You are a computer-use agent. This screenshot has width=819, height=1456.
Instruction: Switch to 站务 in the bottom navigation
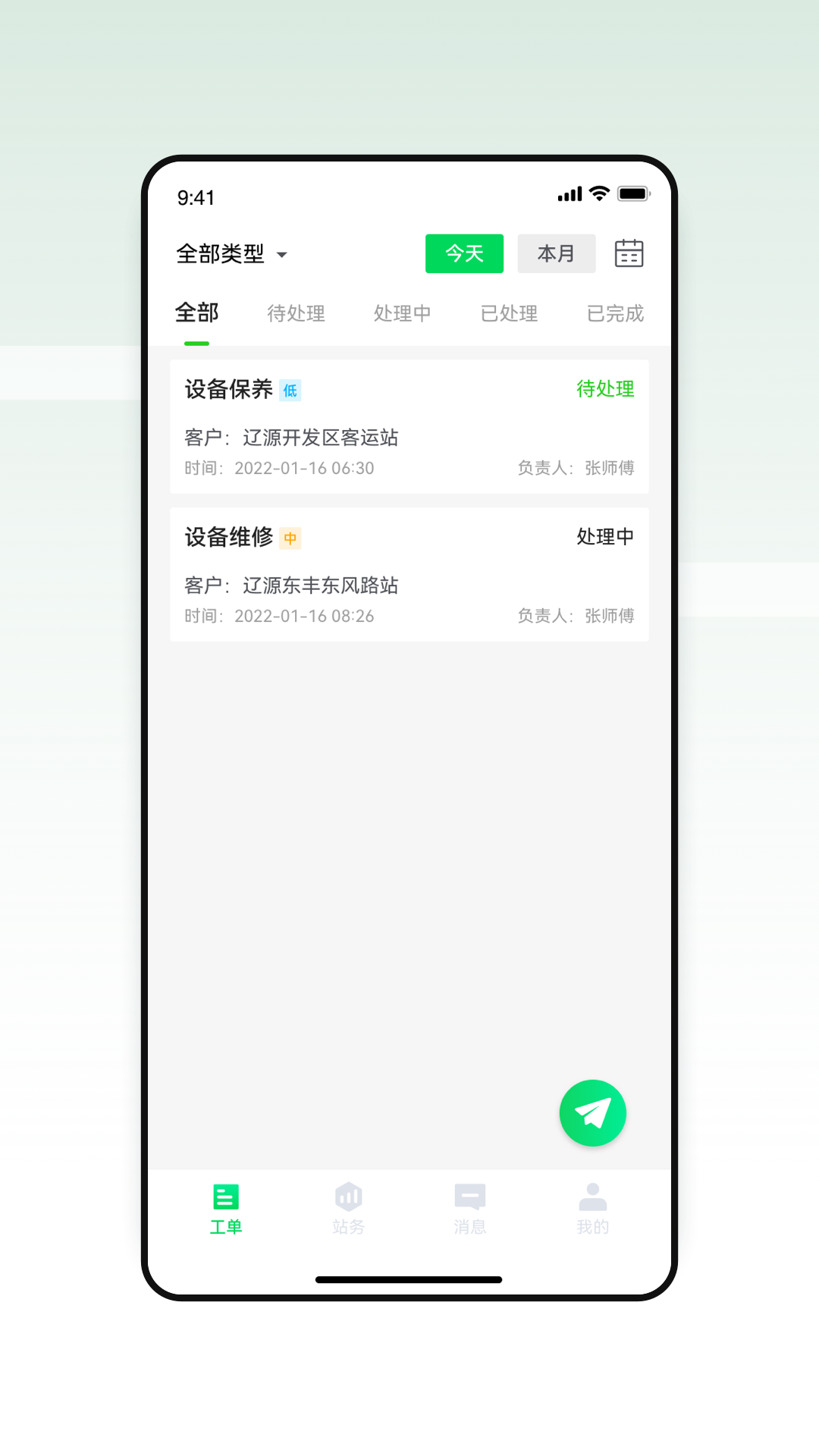point(348,1209)
